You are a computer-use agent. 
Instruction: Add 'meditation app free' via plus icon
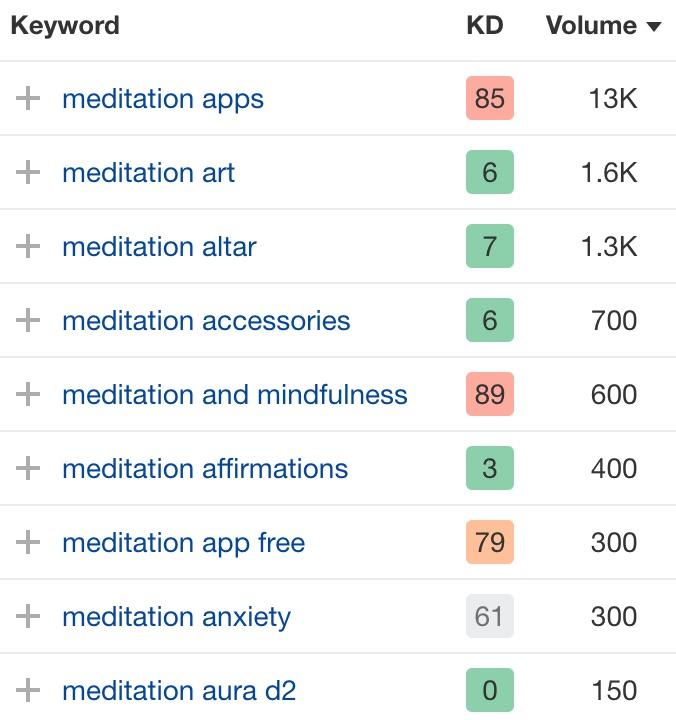point(28,543)
